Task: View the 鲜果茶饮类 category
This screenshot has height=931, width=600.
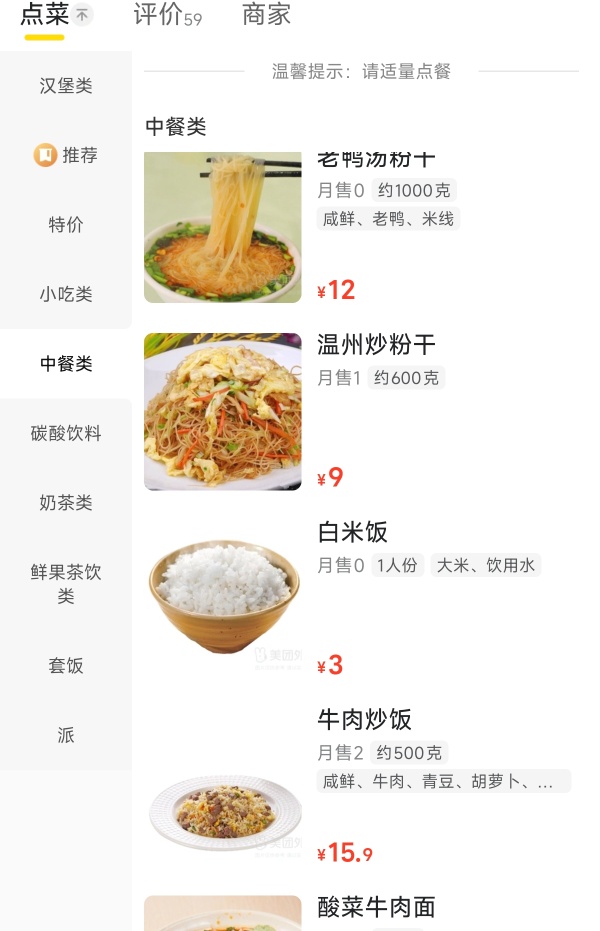Action: [66, 584]
